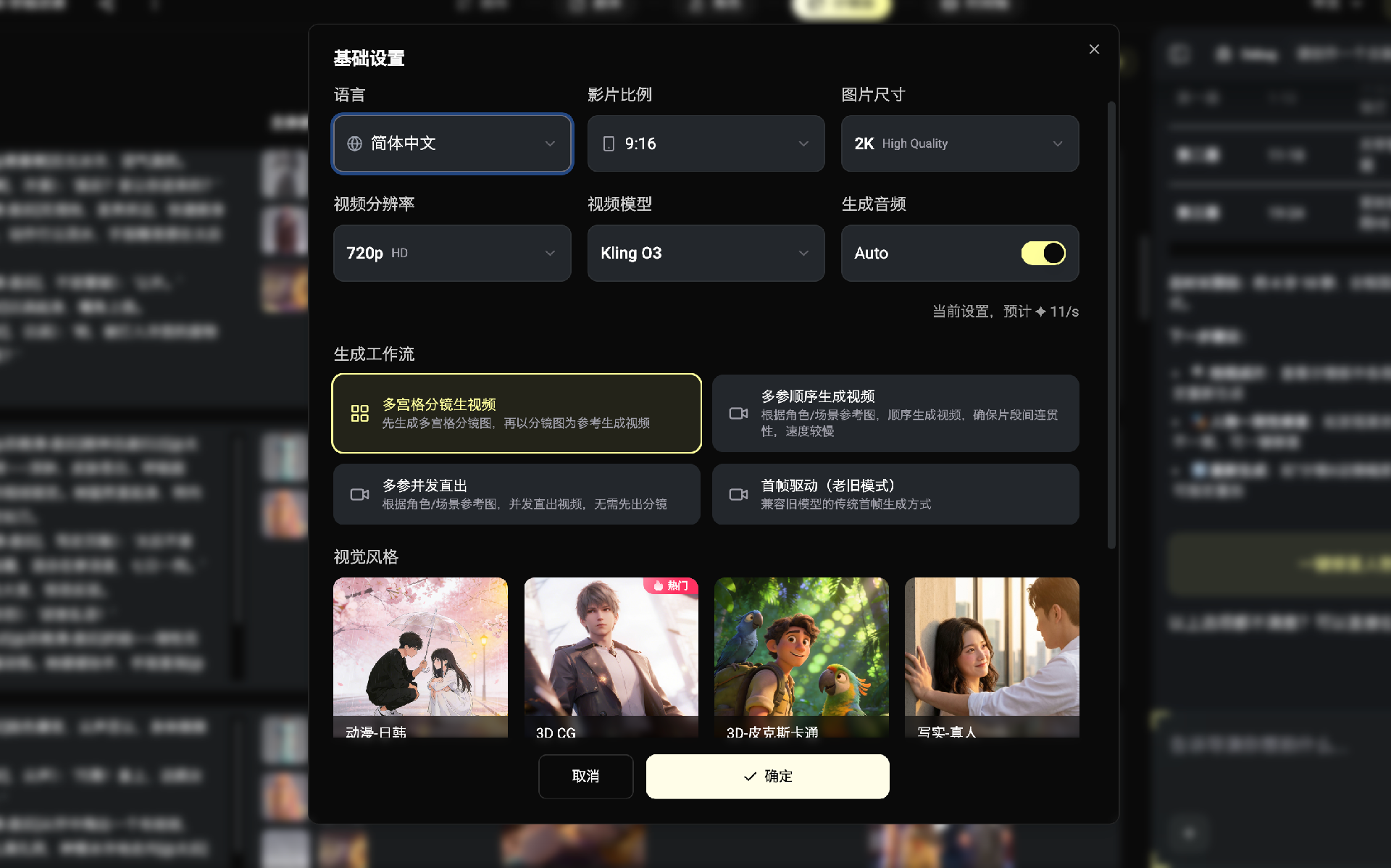Choose the 写实-真人 visual style
Image resolution: width=1391 pixels, height=868 pixels.
coord(992,656)
